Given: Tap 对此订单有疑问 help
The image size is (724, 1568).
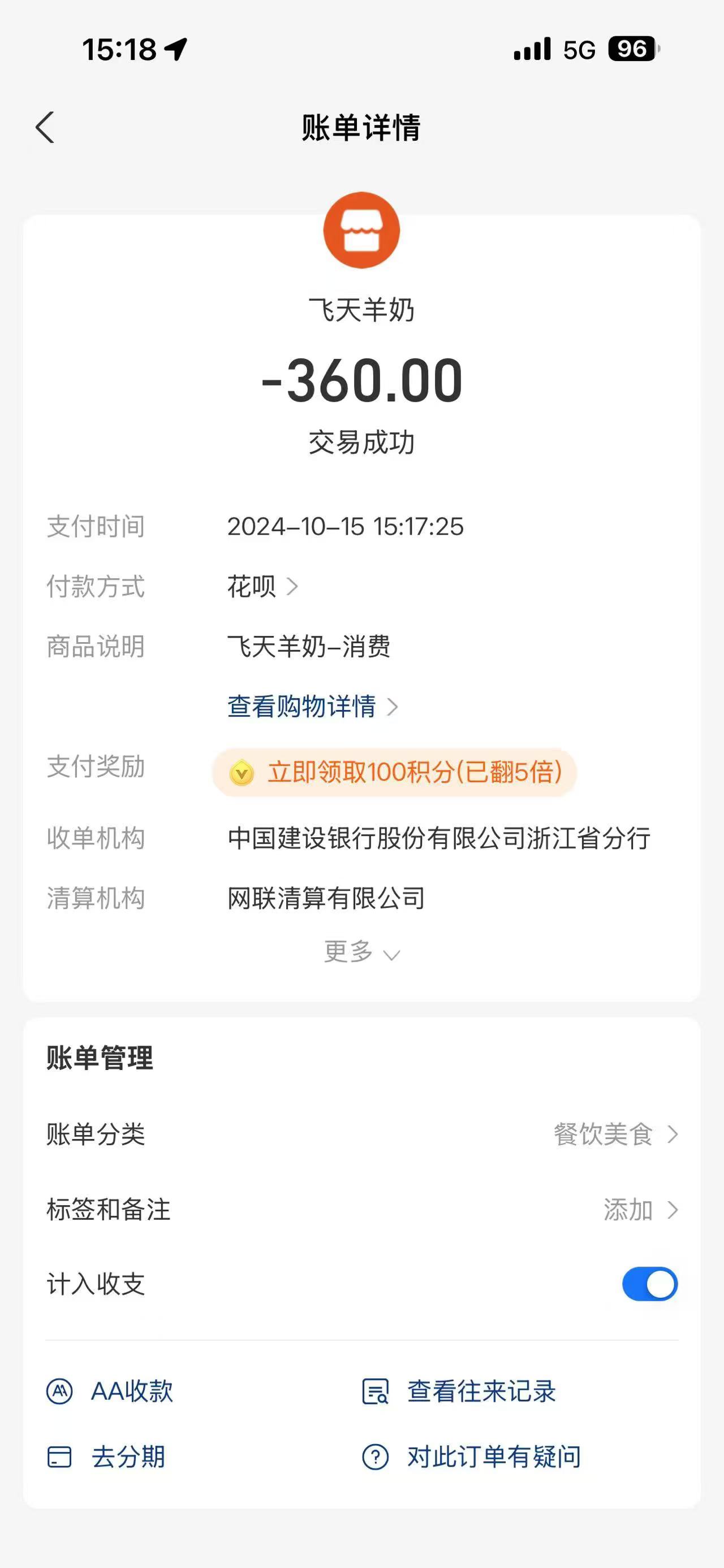Looking at the screenshot, I should [x=472, y=1457].
